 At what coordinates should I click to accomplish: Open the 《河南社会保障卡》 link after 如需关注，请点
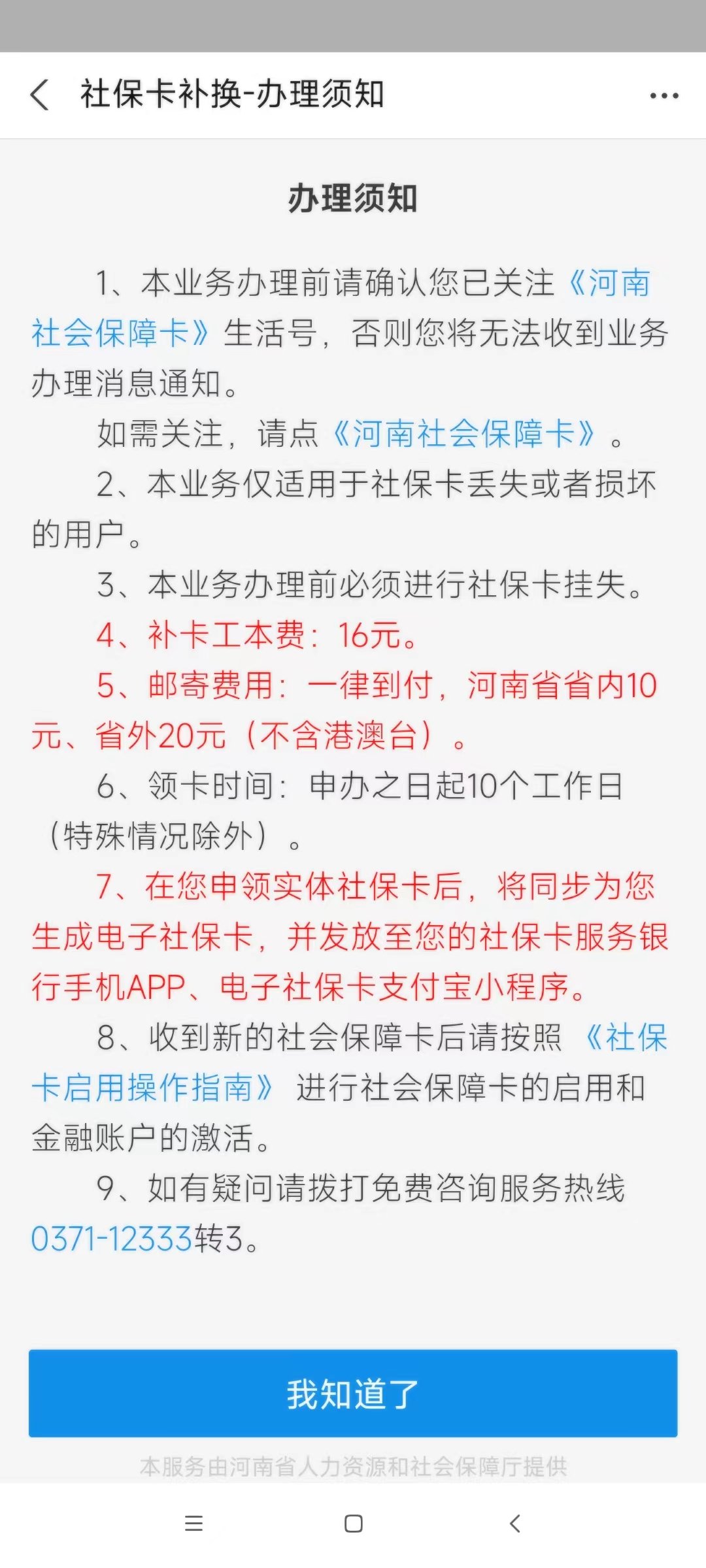(x=464, y=434)
